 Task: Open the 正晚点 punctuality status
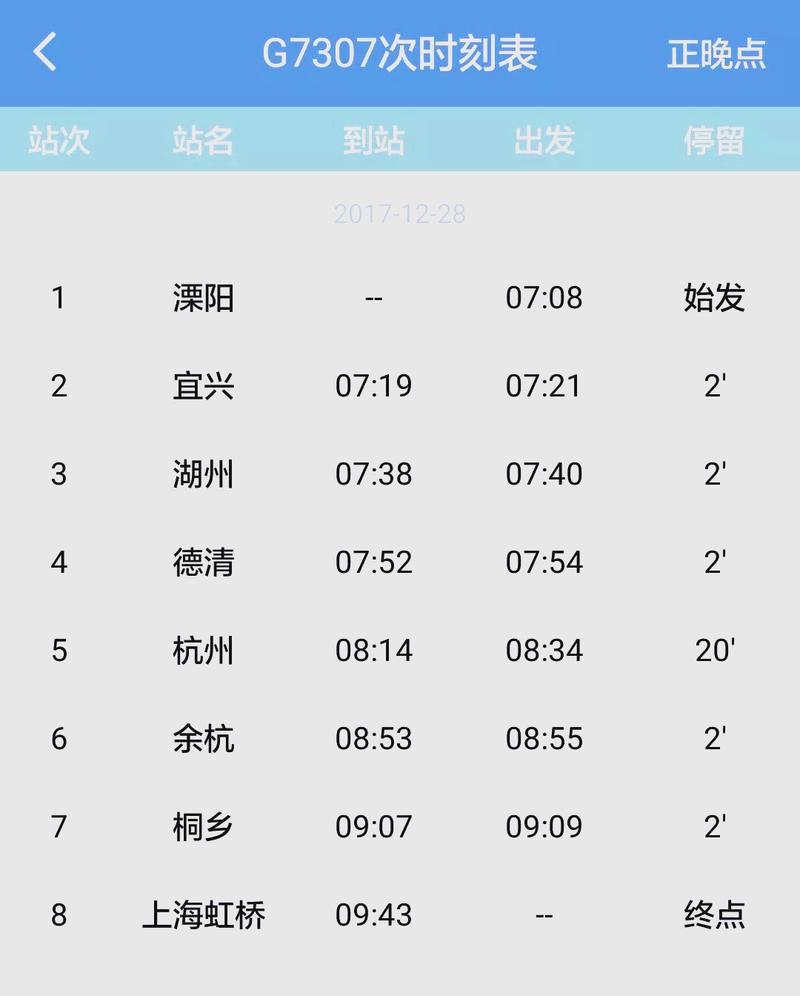point(714,55)
